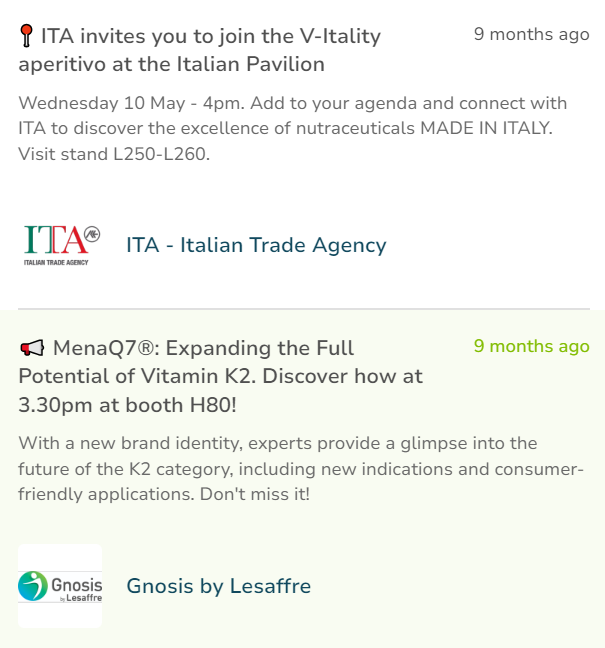
Task: View the ITA - Italian Trade Agency exhibitor
Action: point(255,245)
